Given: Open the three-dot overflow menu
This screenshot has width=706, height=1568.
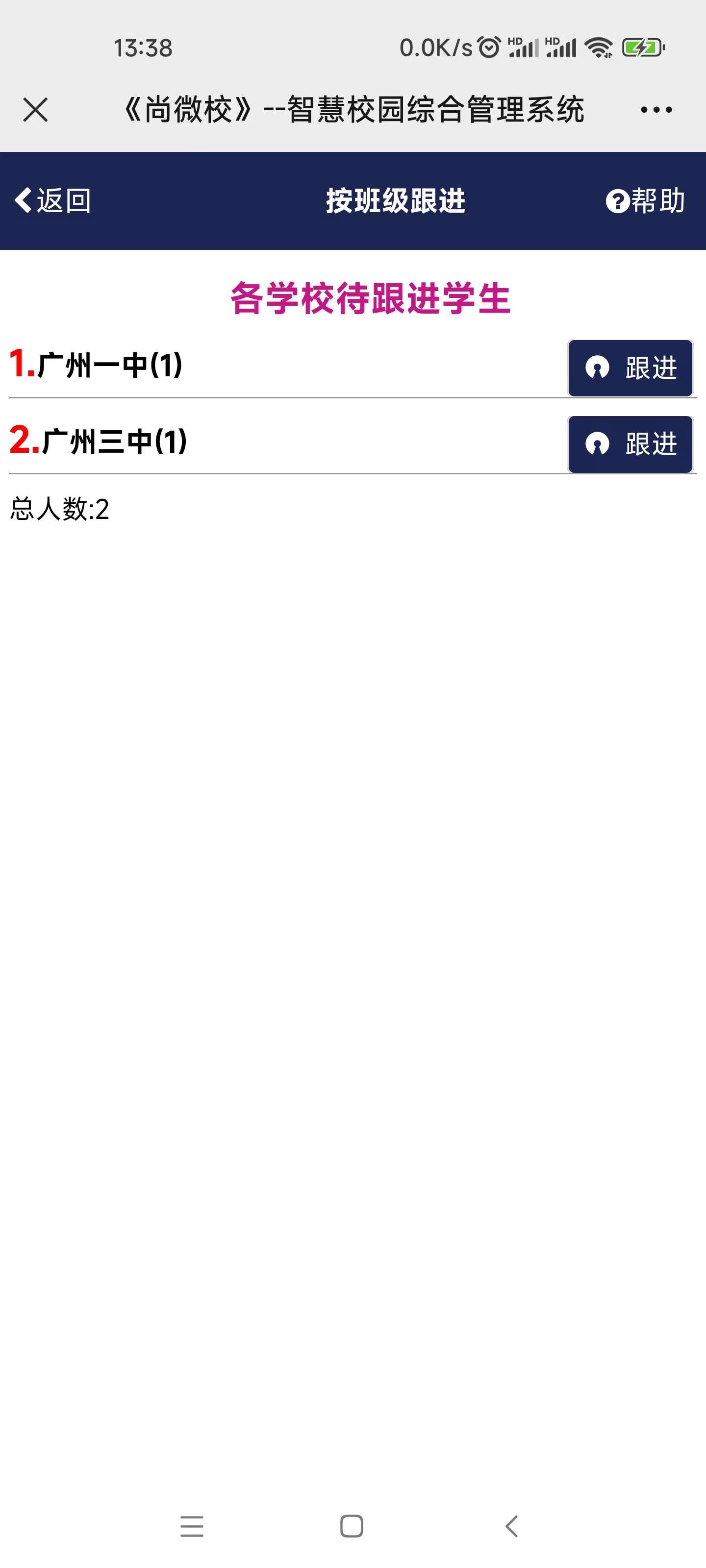Looking at the screenshot, I should 656,110.
